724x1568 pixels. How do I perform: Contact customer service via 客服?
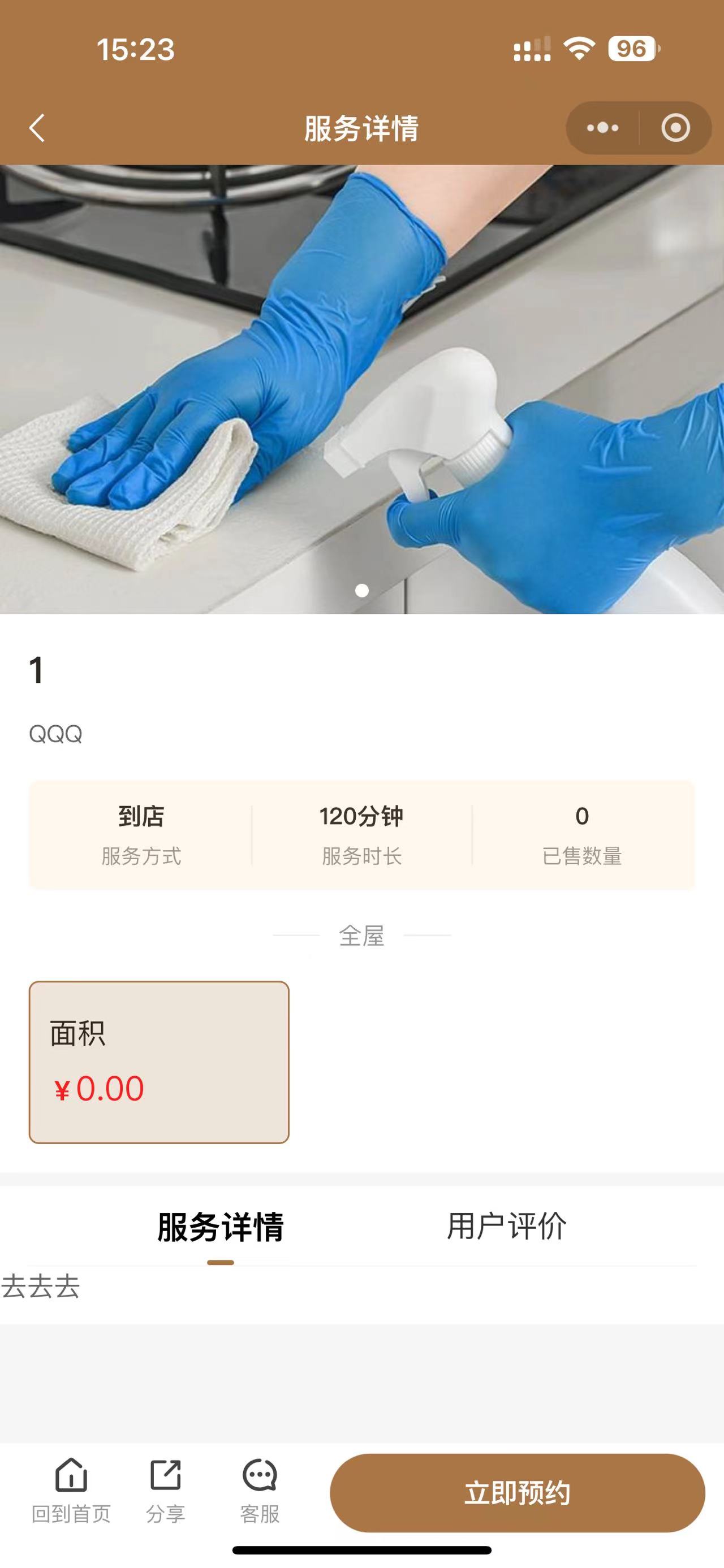click(x=260, y=1490)
